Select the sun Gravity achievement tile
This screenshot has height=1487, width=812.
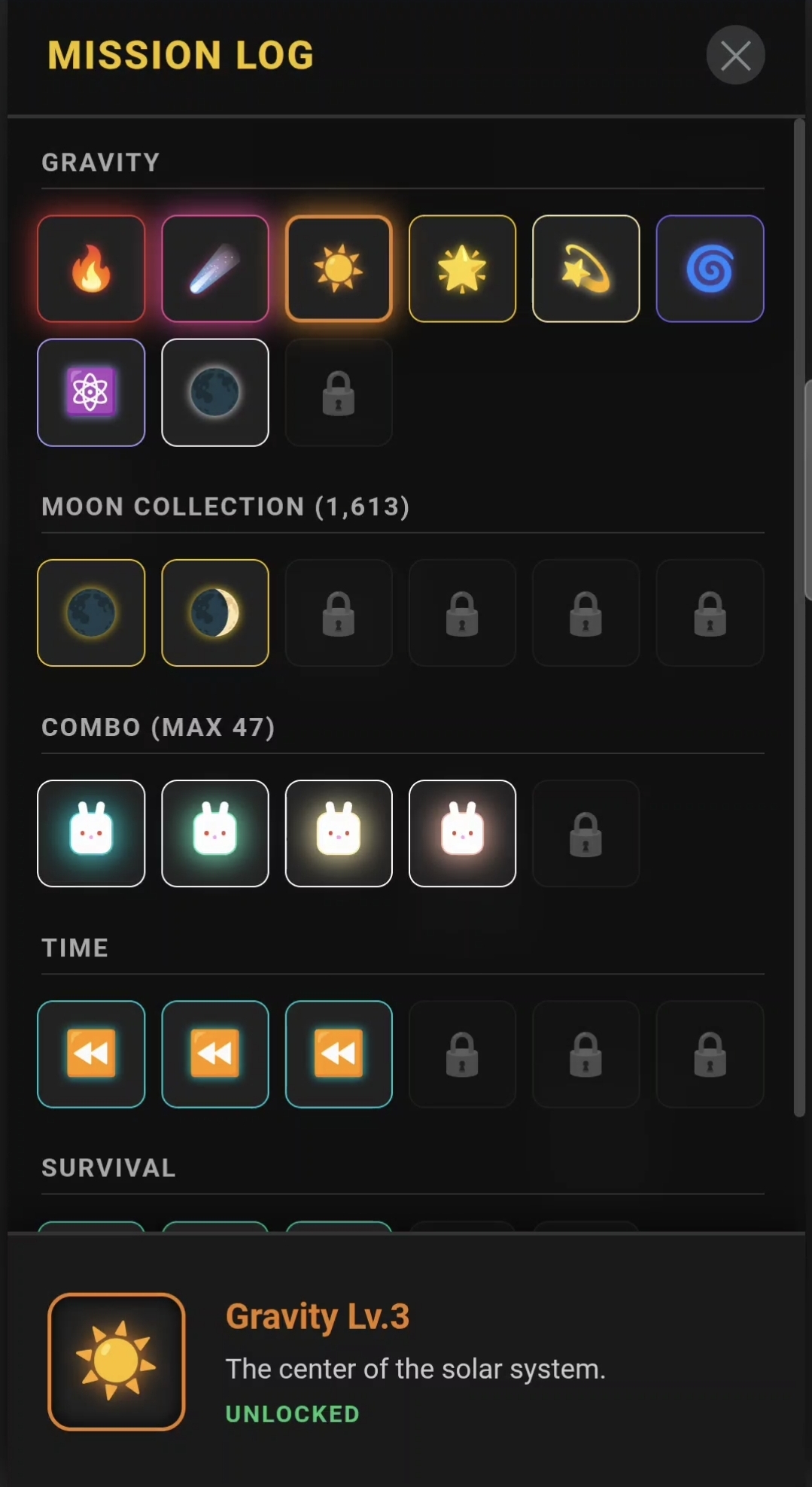tap(339, 269)
